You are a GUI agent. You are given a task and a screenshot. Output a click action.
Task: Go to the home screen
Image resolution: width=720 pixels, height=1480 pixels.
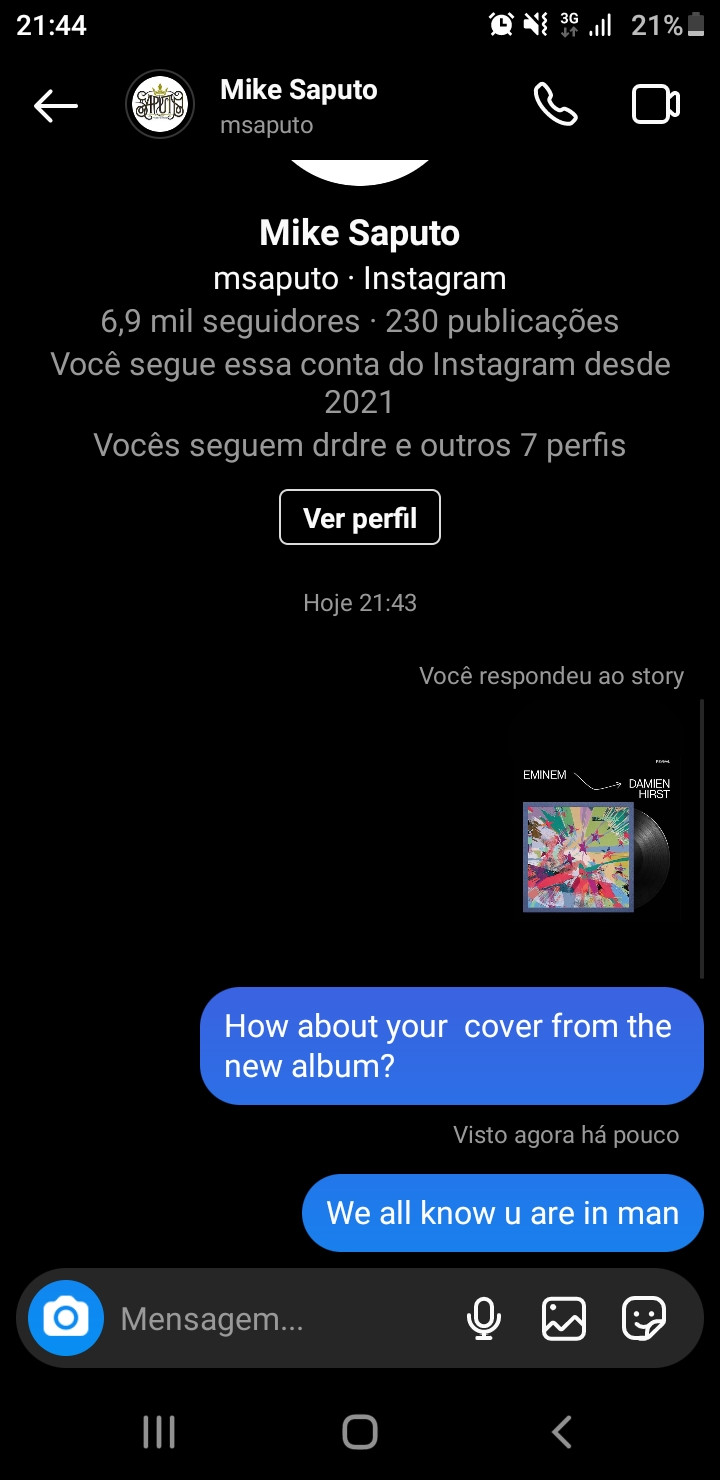click(x=360, y=1432)
